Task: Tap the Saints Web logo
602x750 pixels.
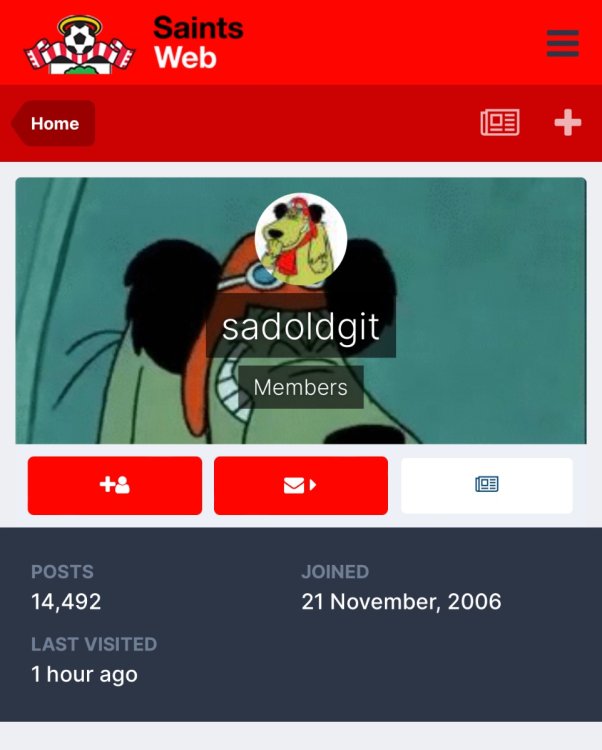Action: [135, 42]
